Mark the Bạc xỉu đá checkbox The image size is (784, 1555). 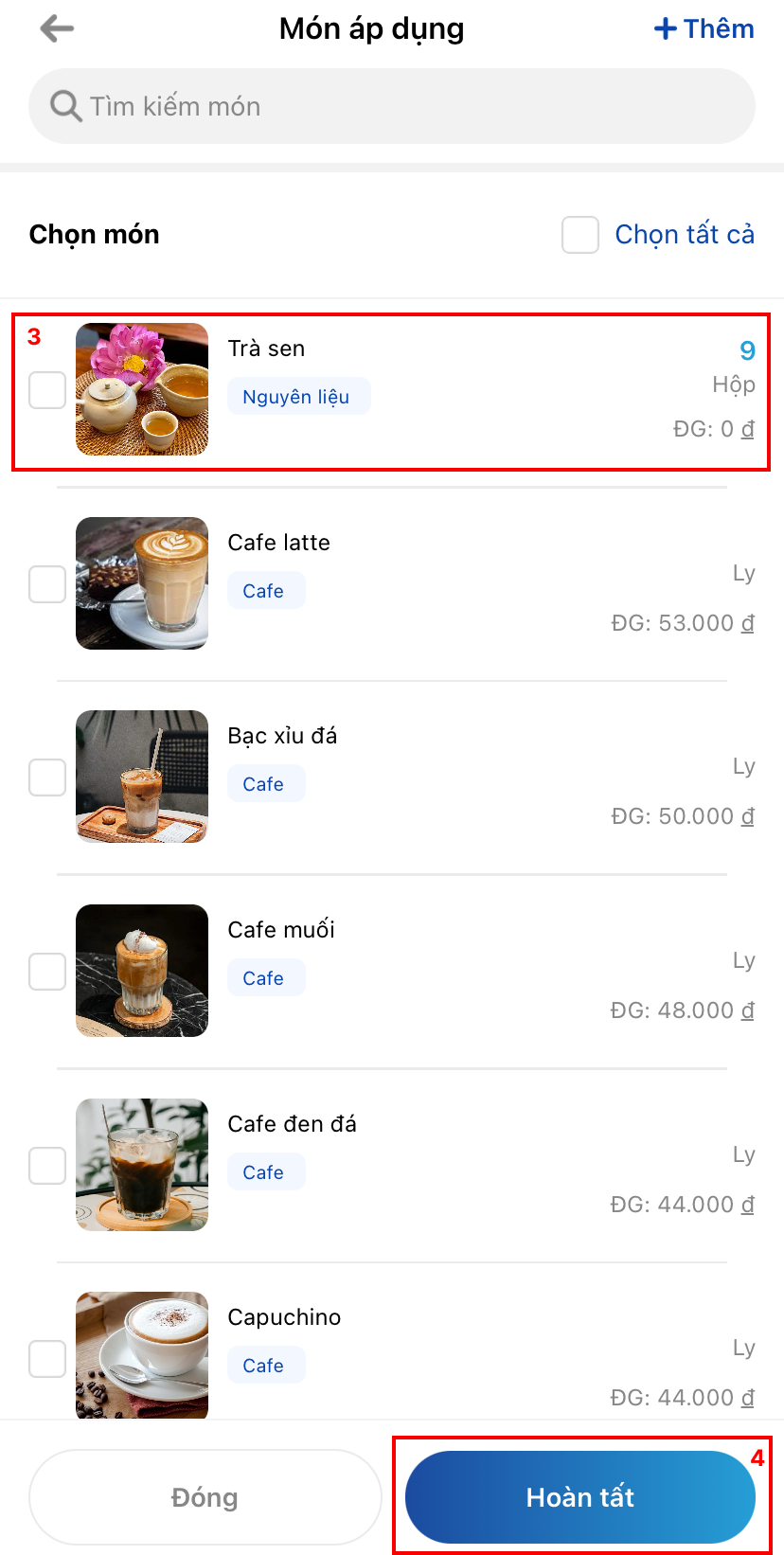[x=47, y=777]
